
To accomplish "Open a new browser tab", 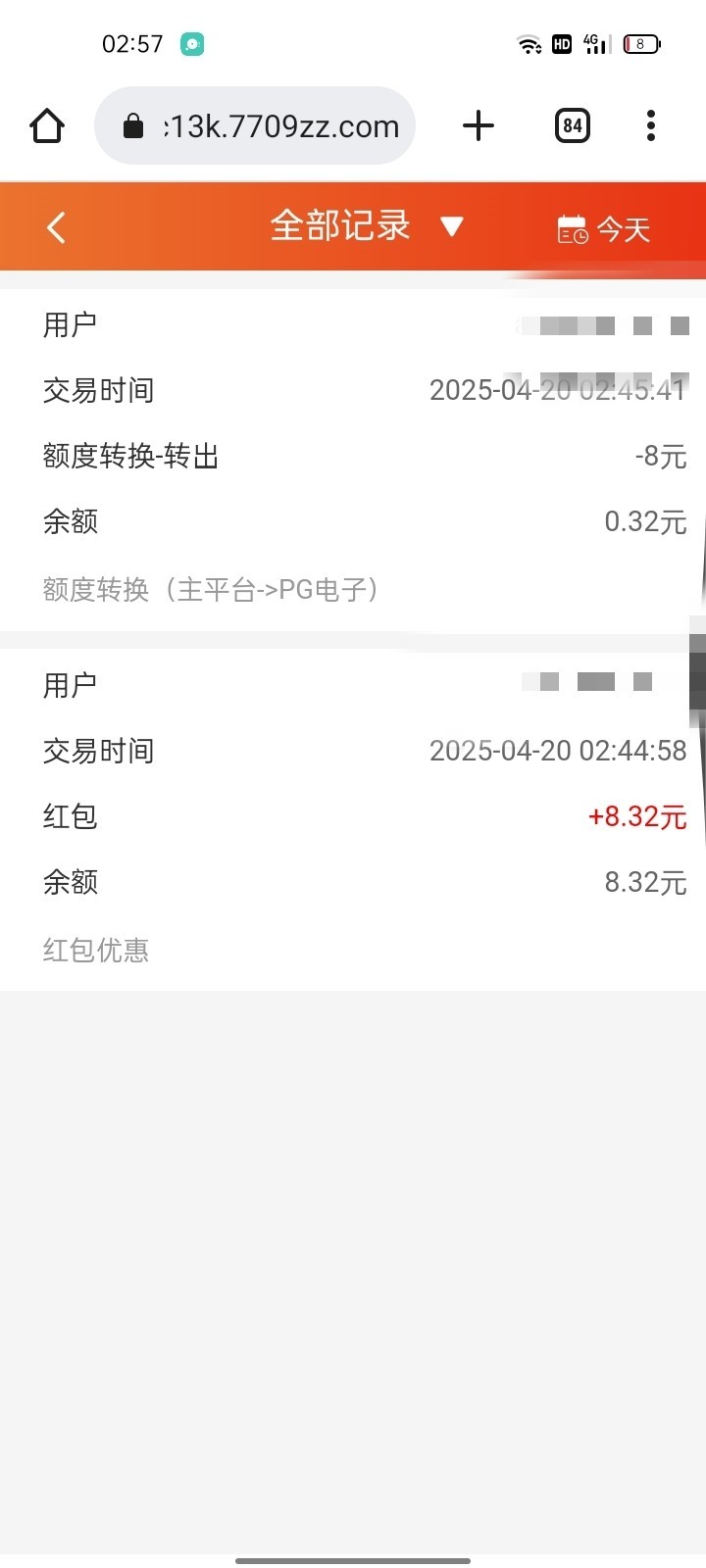I will (479, 125).
